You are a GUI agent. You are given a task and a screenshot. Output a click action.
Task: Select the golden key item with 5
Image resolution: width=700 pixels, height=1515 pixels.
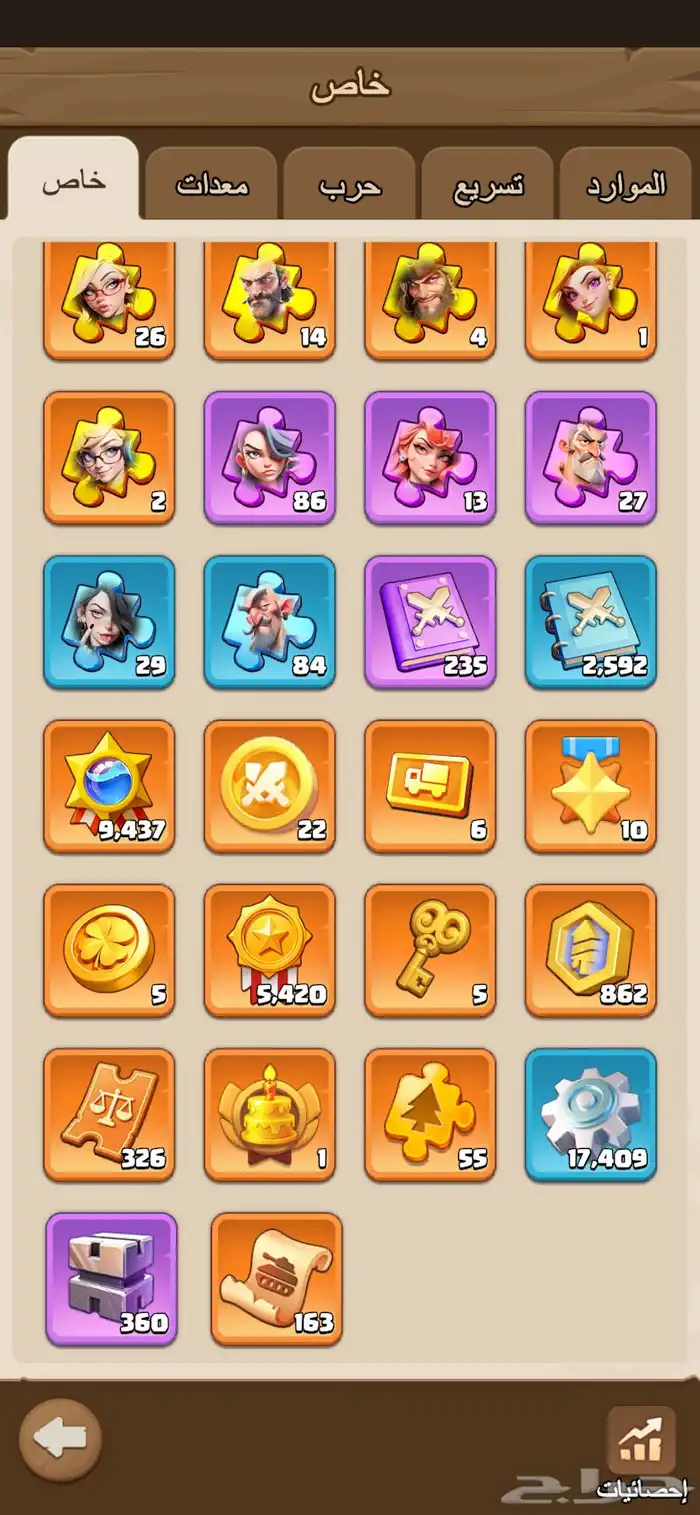pos(430,950)
